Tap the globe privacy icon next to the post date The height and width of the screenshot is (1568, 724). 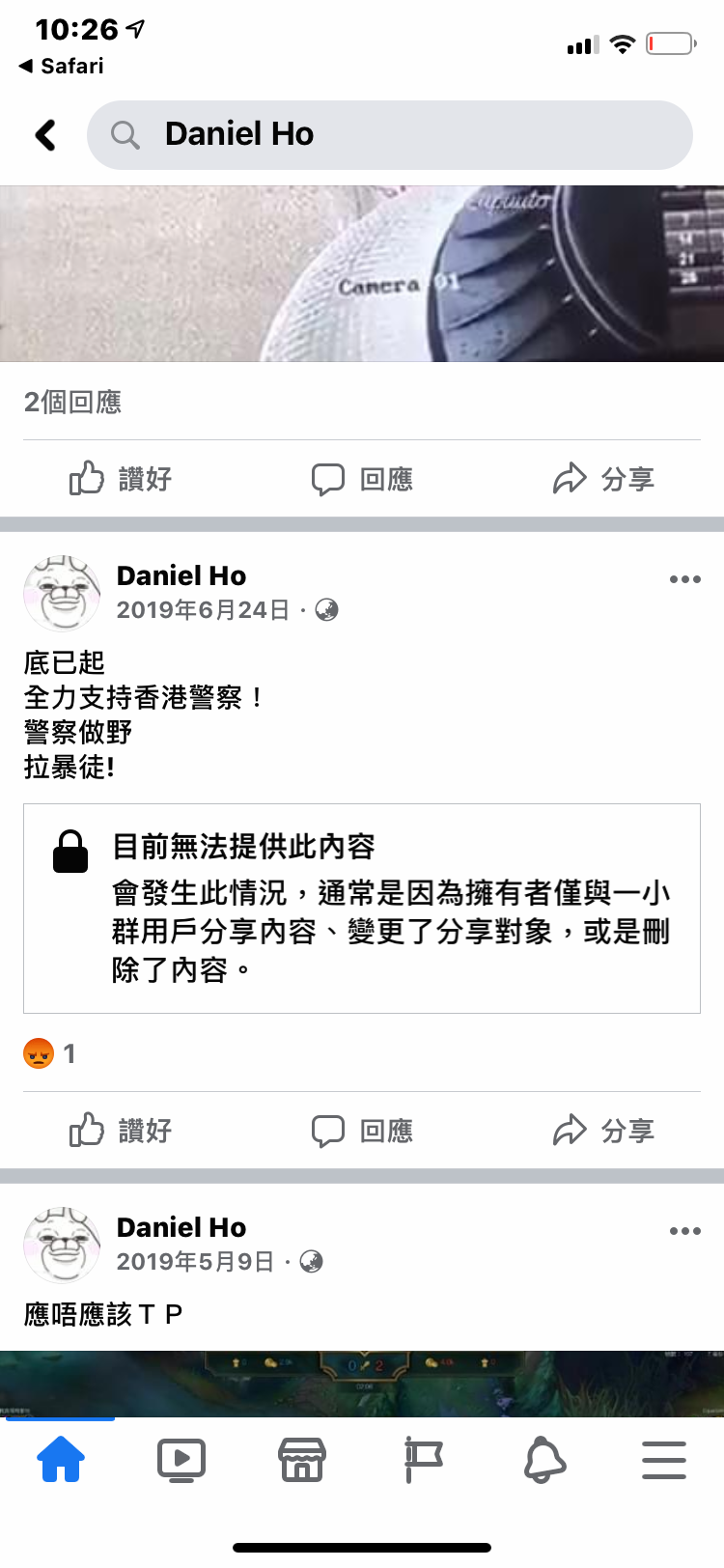coord(327,610)
